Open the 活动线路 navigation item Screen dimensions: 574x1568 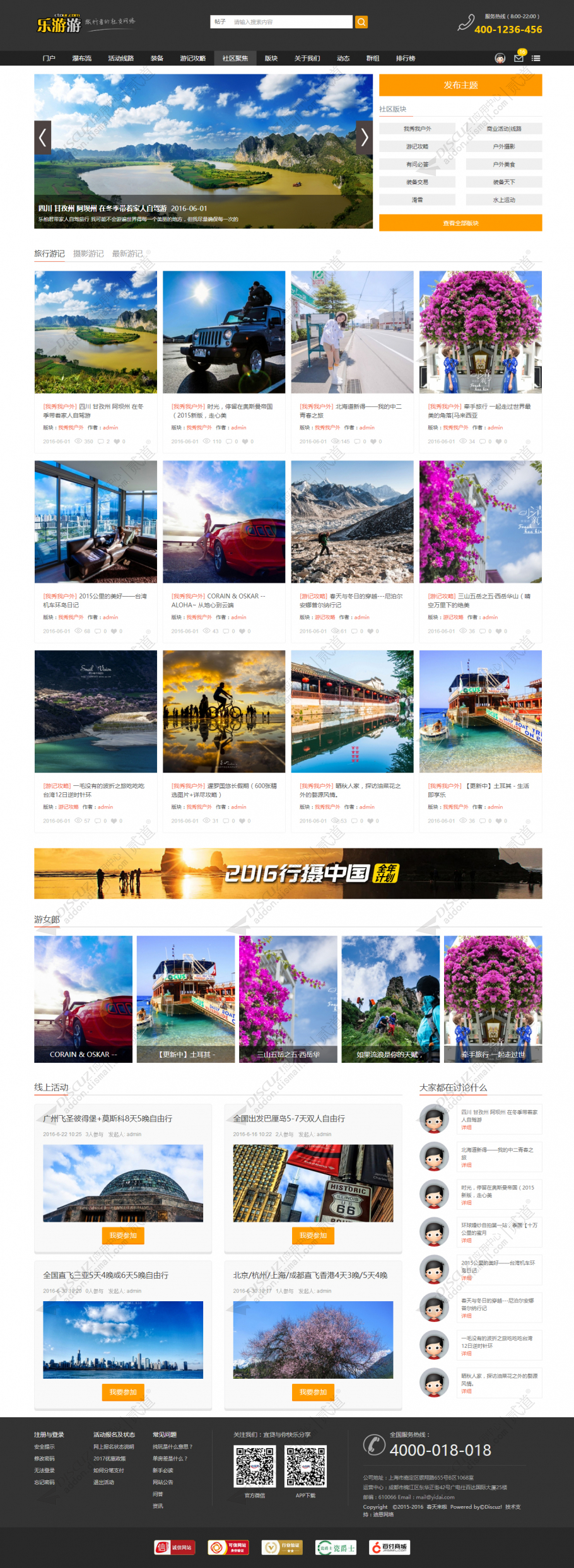point(120,58)
